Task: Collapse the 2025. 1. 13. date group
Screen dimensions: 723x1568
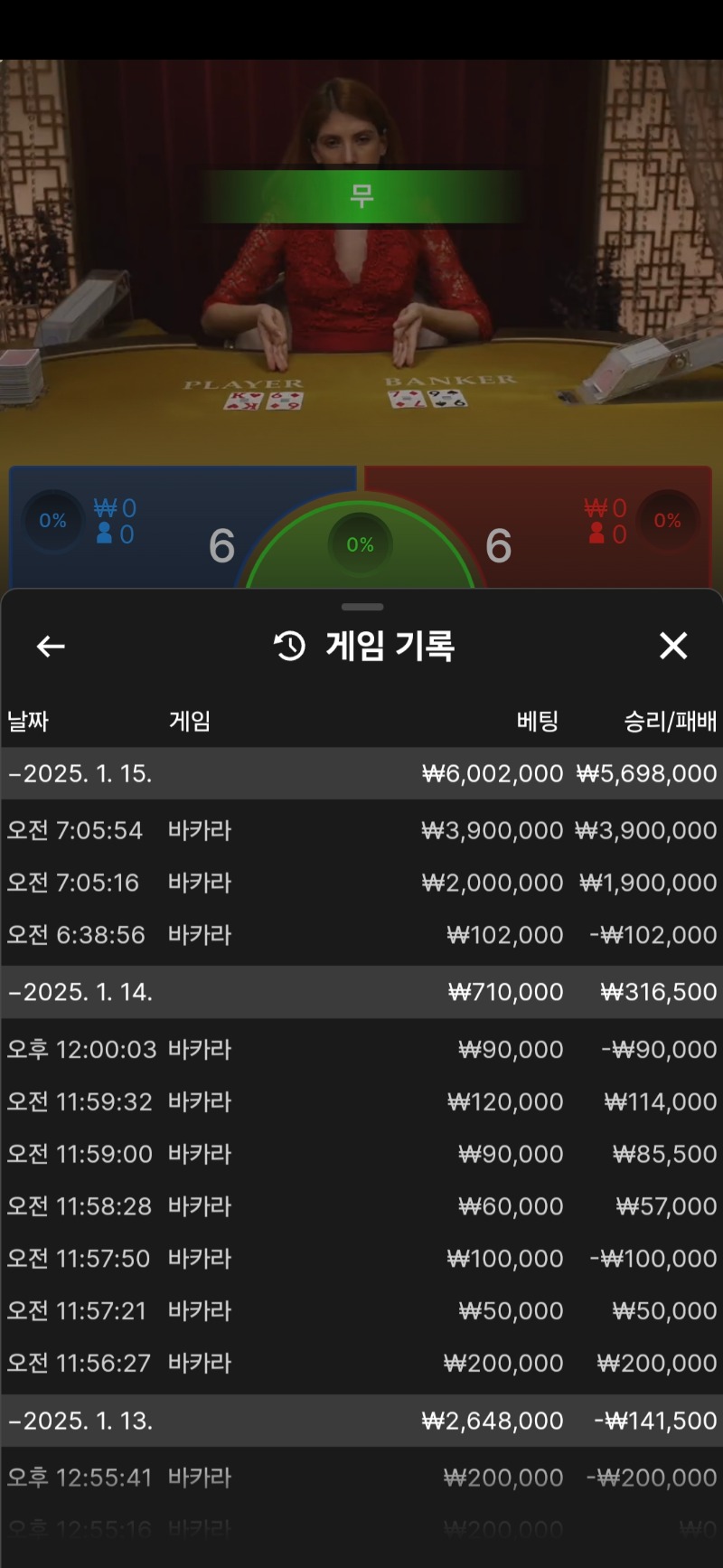Action: point(80,1421)
